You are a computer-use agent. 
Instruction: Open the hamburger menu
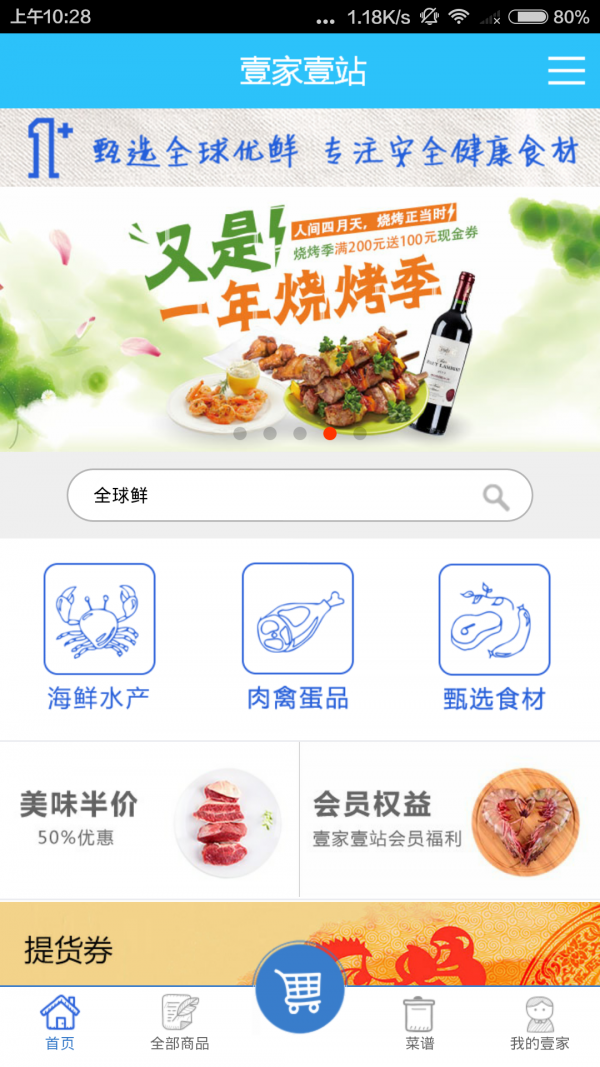pyautogui.click(x=566, y=70)
